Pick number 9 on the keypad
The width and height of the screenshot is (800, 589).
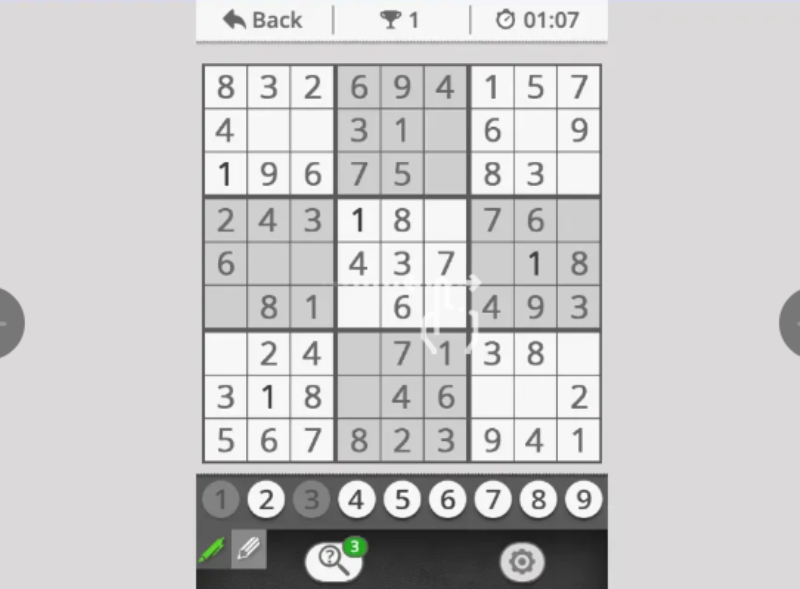click(583, 499)
